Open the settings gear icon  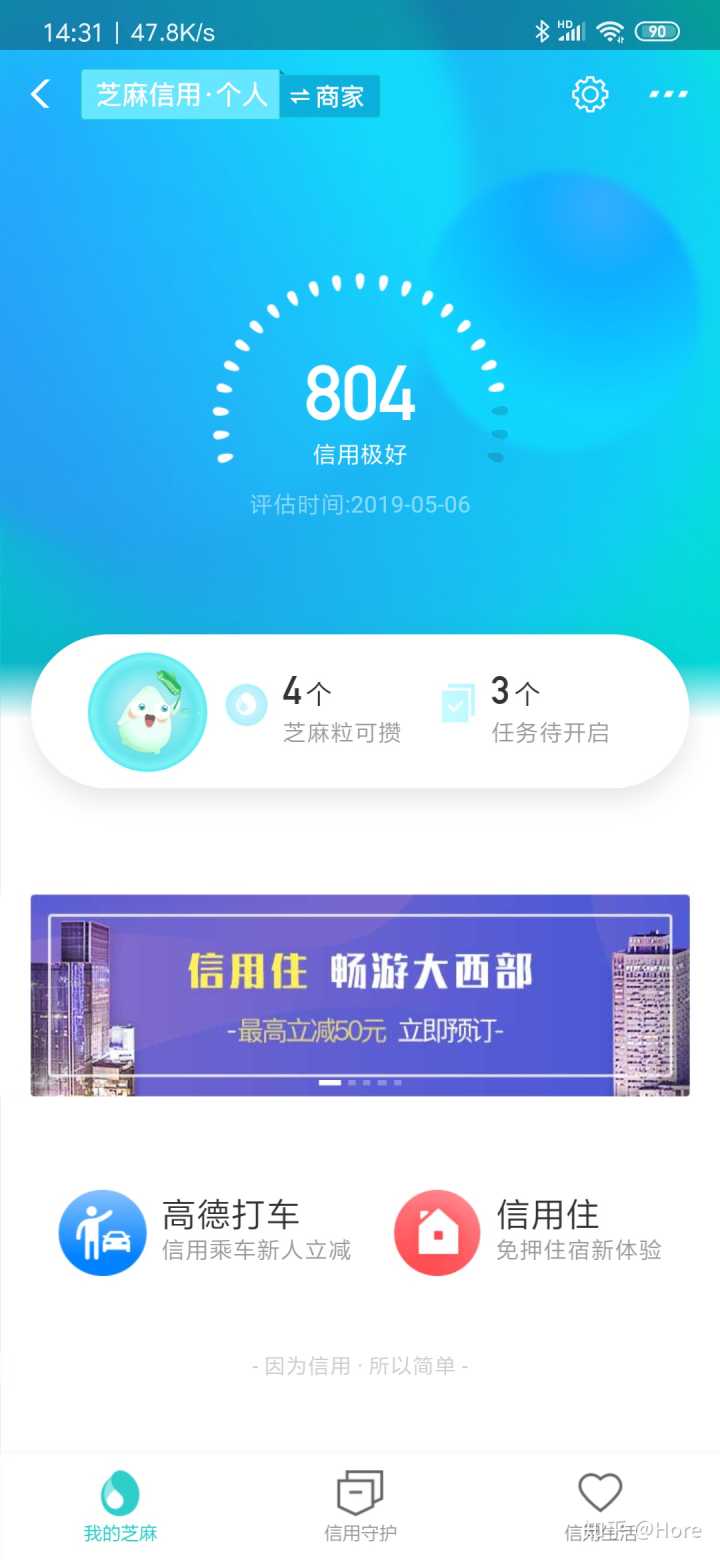[x=590, y=94]
